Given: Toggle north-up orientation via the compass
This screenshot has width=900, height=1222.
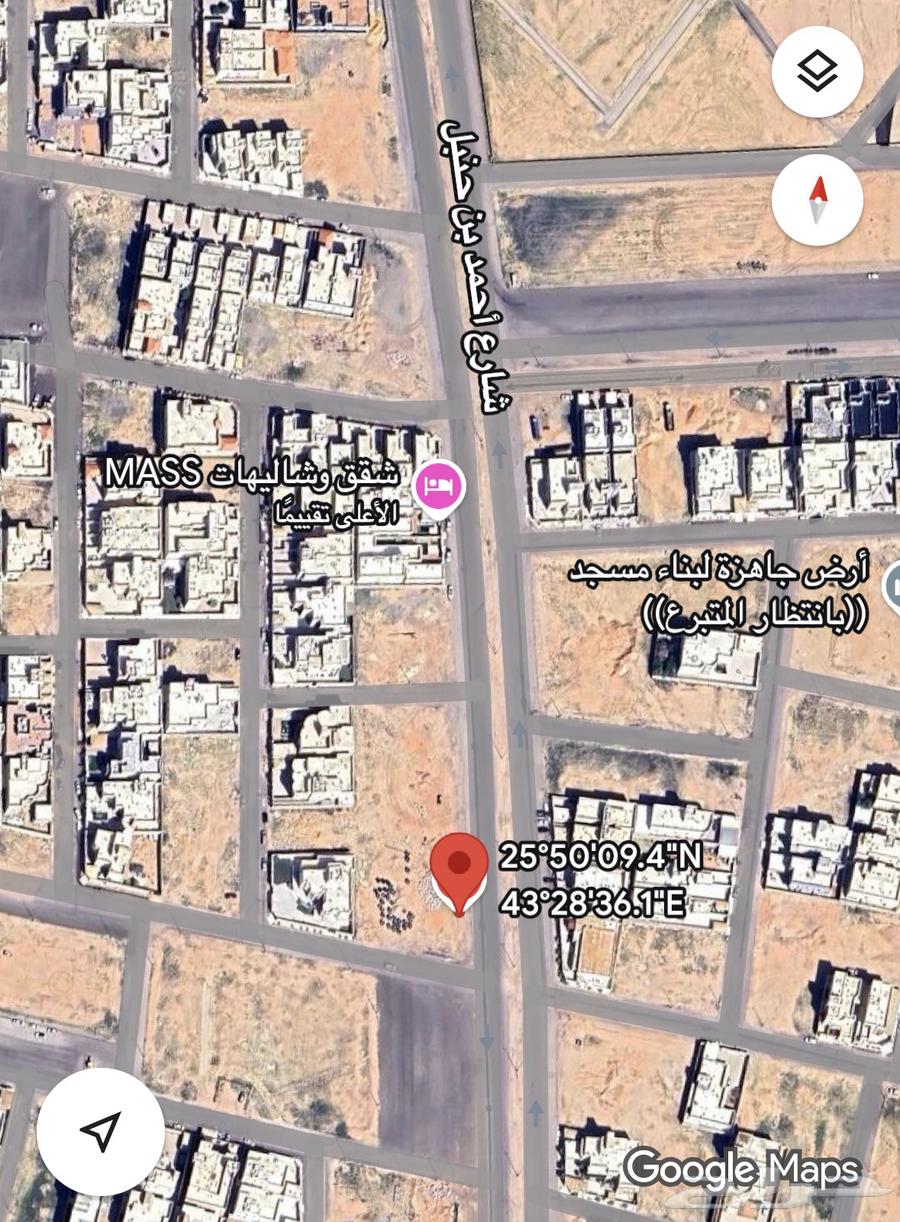Looking at the screenshot, I should (817, 199).
